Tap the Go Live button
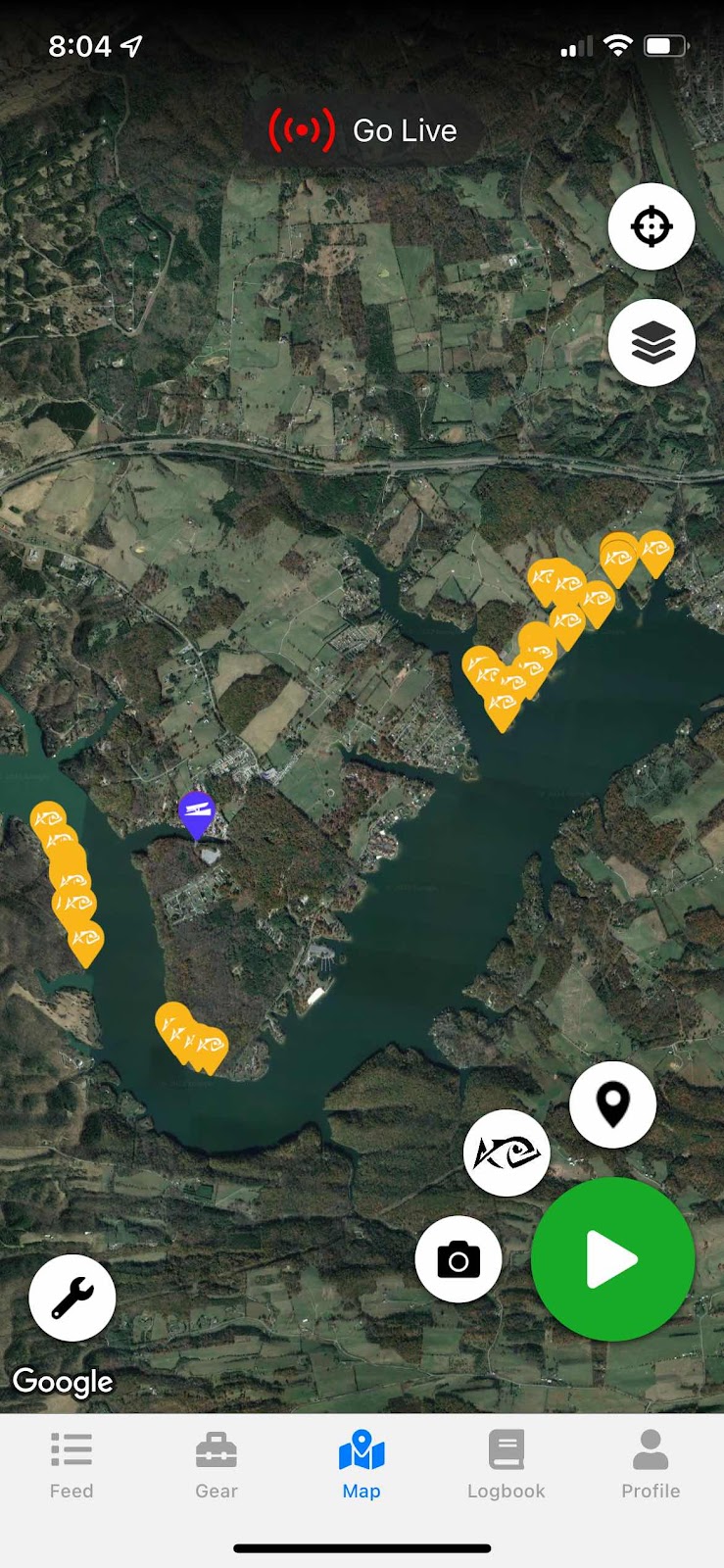The image size is (724, 1568). coord(363,130)
